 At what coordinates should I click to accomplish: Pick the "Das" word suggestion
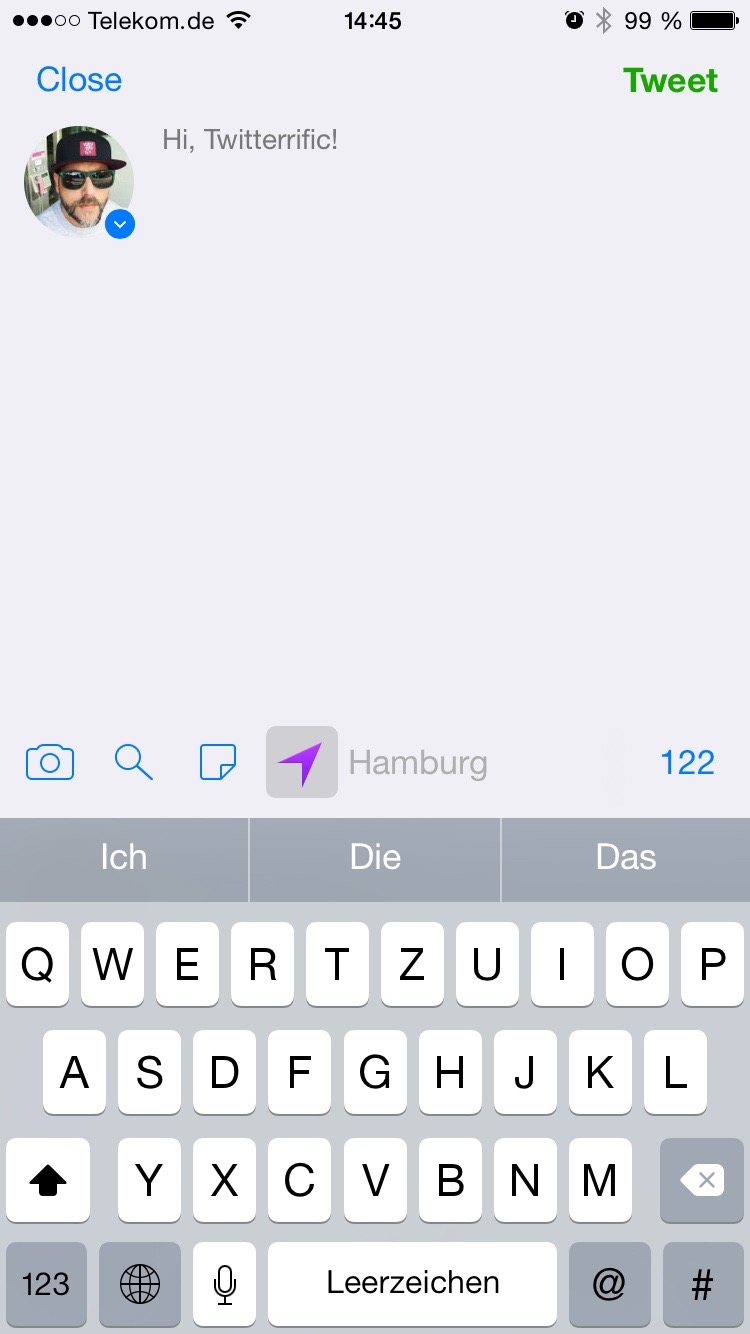tap(626, 858)
